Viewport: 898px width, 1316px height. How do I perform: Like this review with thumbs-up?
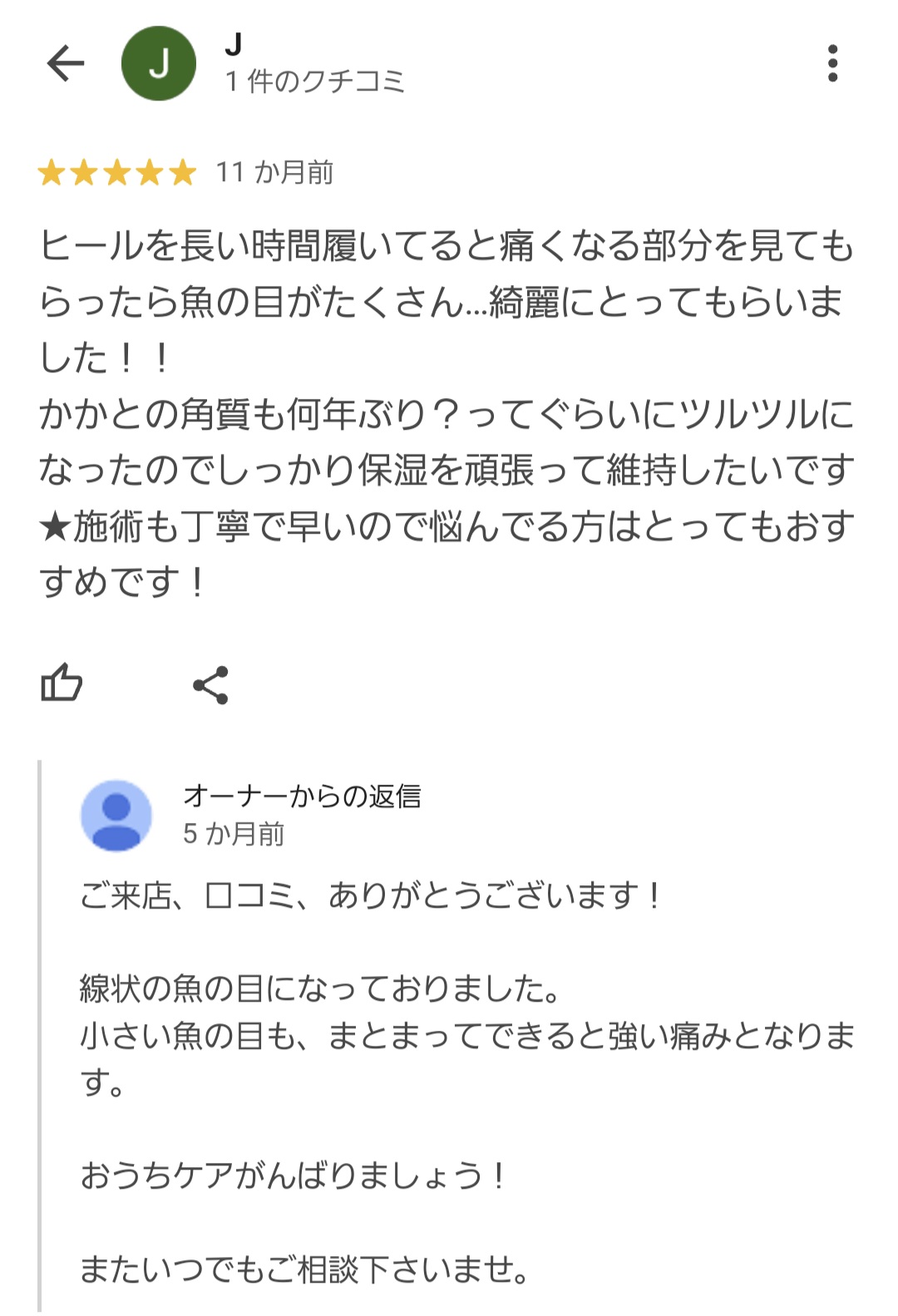tap(62, 683)
